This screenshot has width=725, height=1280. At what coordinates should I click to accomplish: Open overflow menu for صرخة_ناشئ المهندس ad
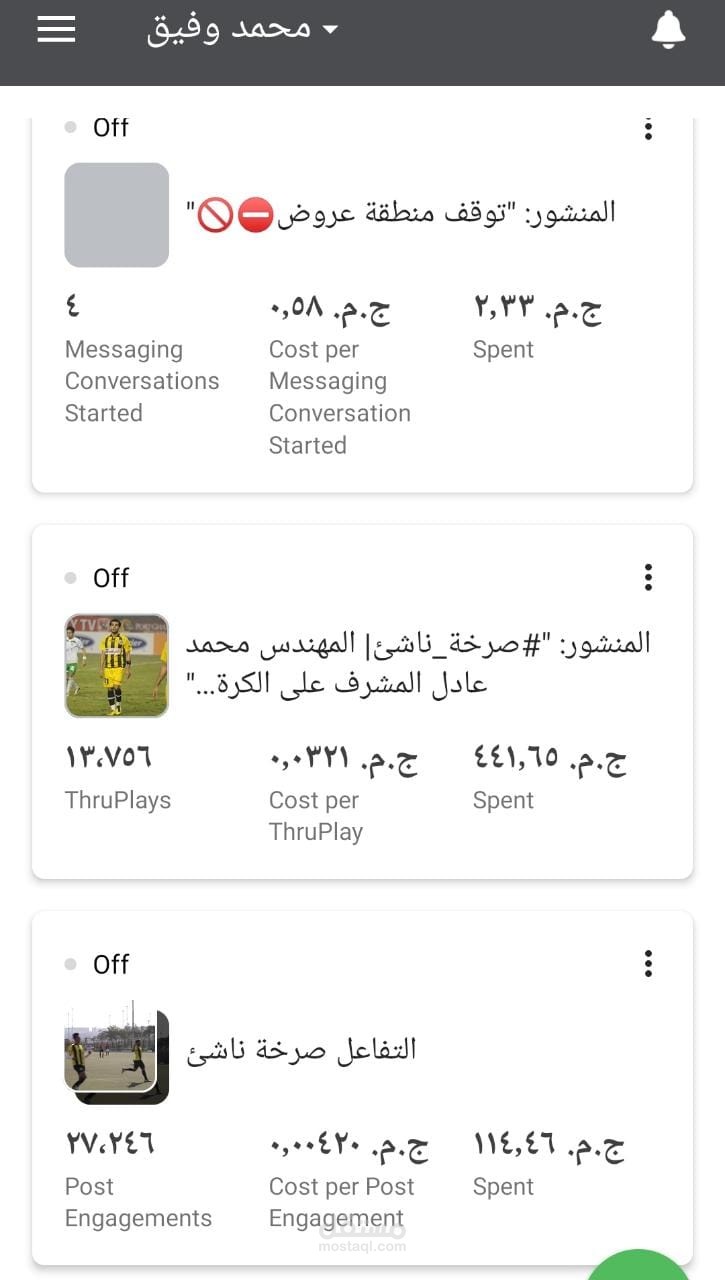tap(648, 577)
